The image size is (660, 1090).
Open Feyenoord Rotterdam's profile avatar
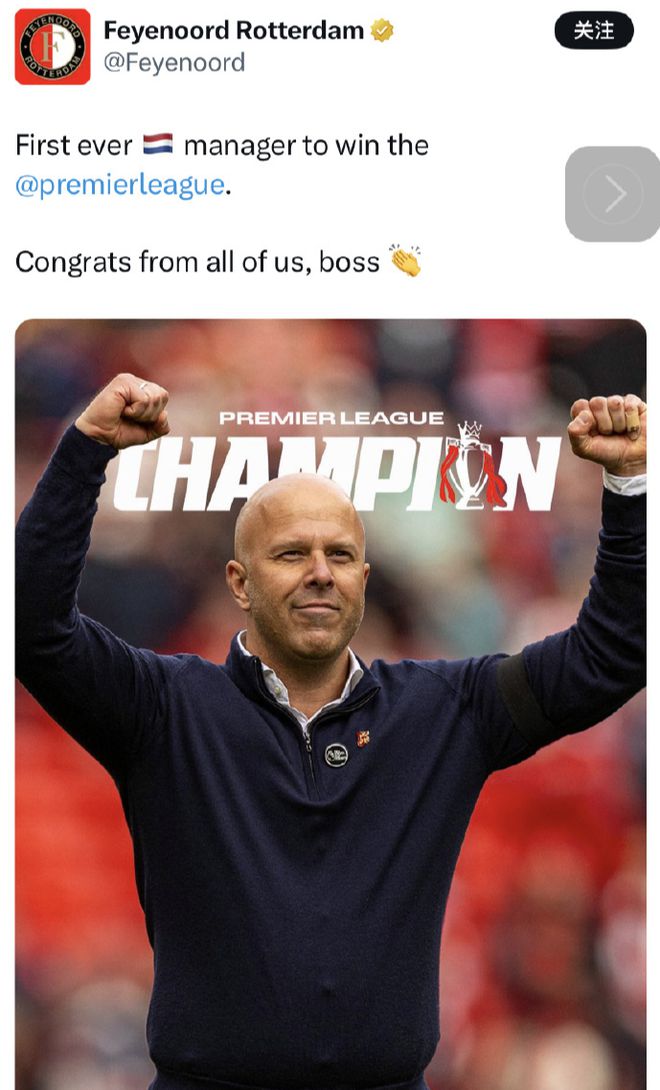(53, 47)
